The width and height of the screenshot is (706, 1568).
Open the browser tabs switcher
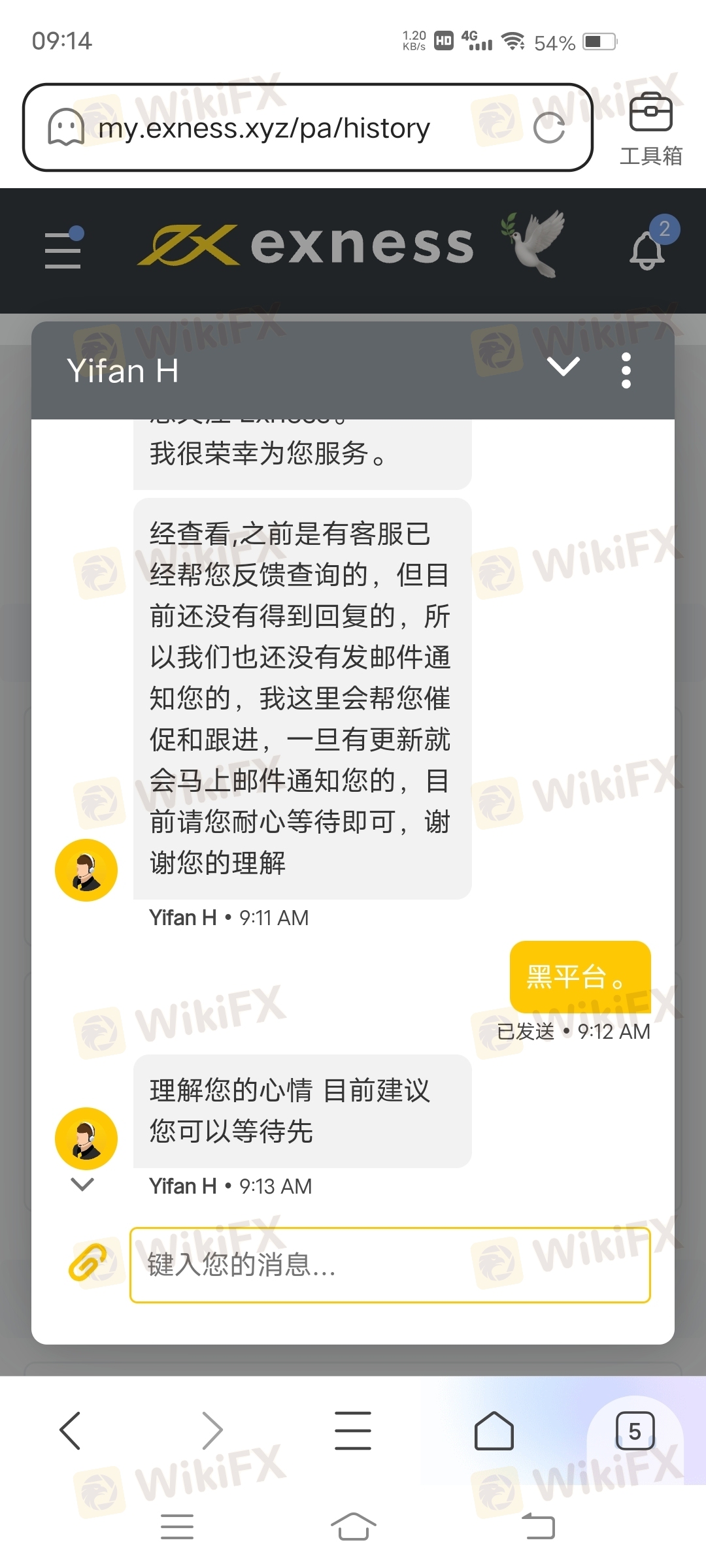pyautogui.click(x=634, y=1431)
